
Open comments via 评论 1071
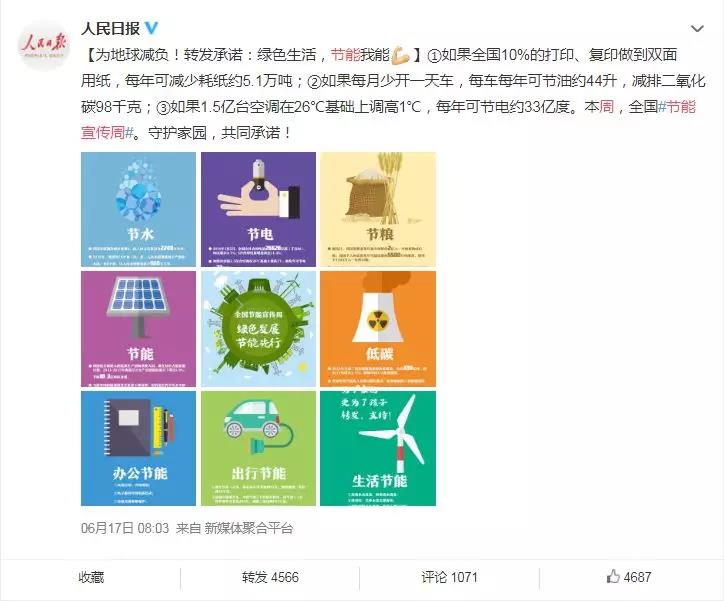click(x=449, y=577)
